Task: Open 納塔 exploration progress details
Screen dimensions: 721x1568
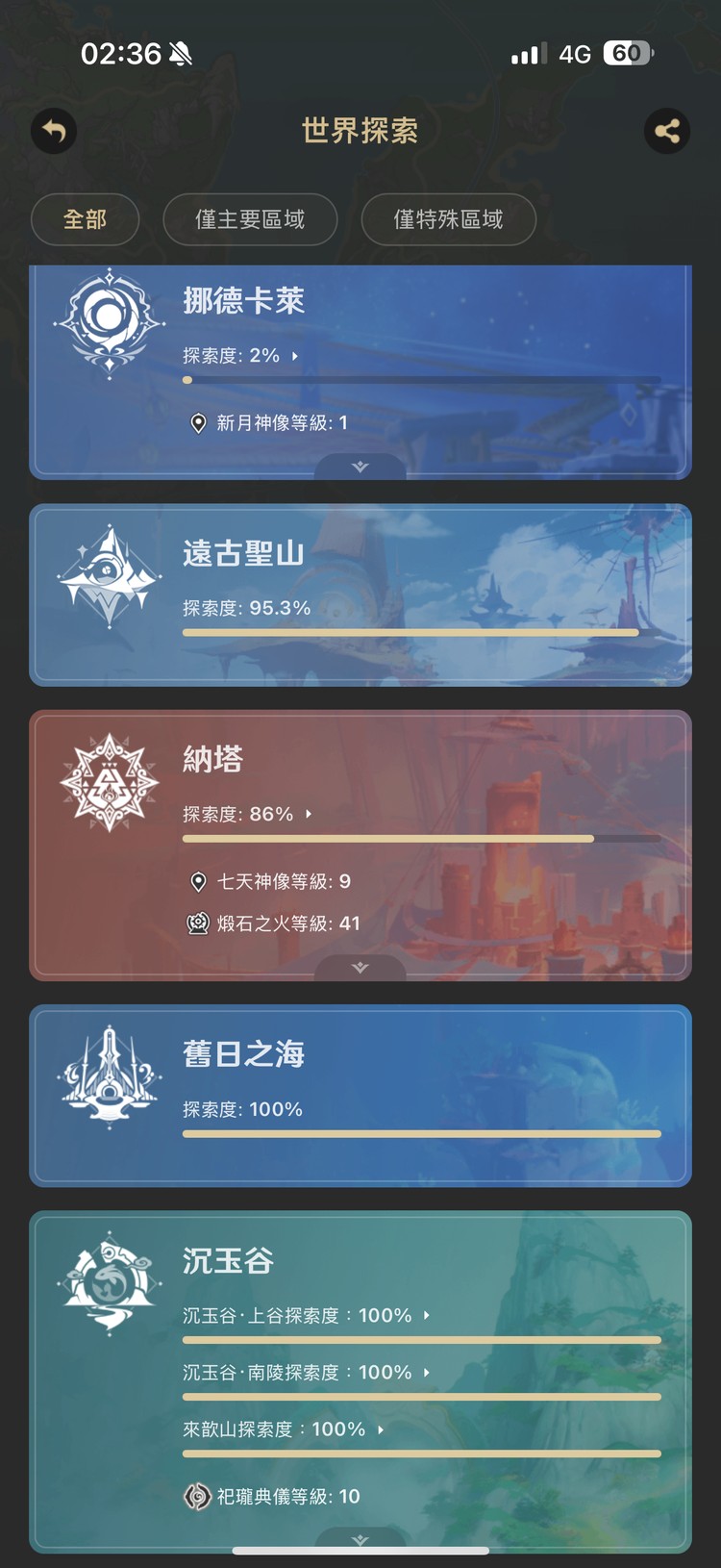Action: (248, 814)
